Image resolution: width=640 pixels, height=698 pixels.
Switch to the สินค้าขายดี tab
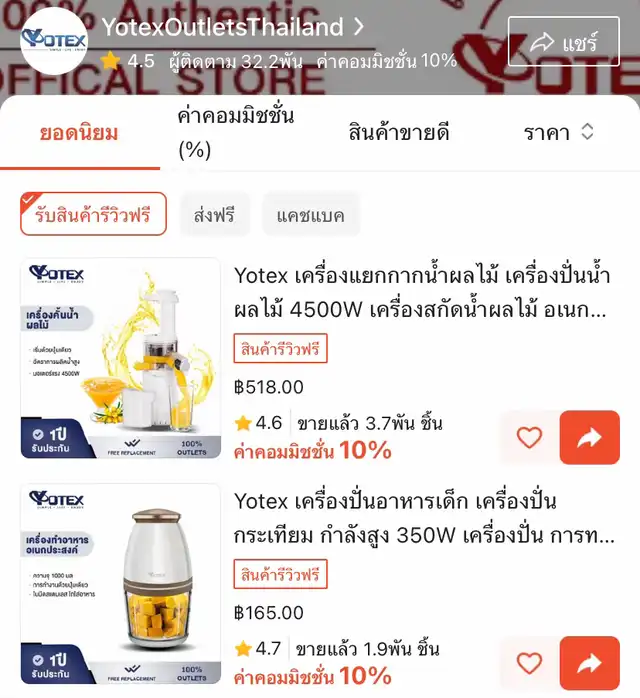(399, 133)
